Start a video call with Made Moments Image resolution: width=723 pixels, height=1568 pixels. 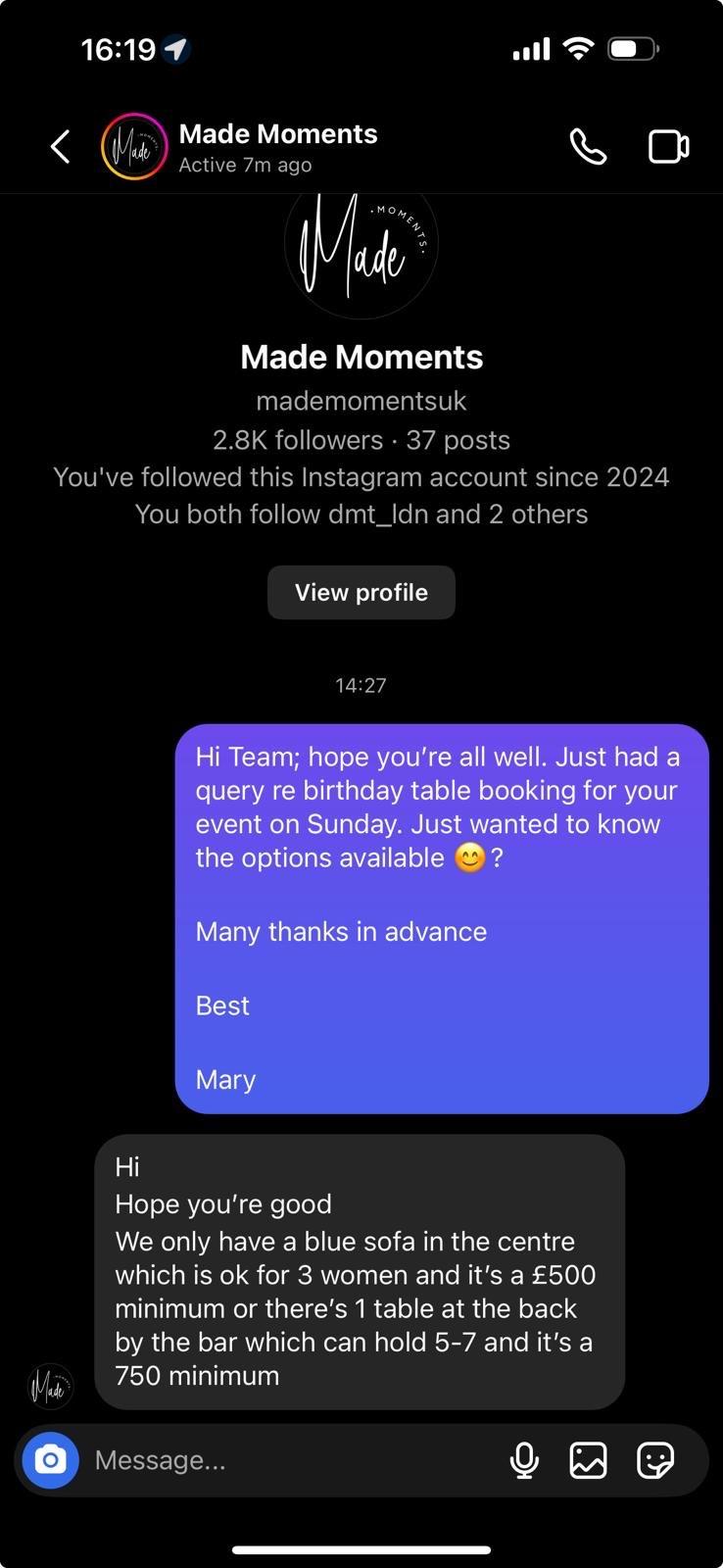[x=669, y=147]
